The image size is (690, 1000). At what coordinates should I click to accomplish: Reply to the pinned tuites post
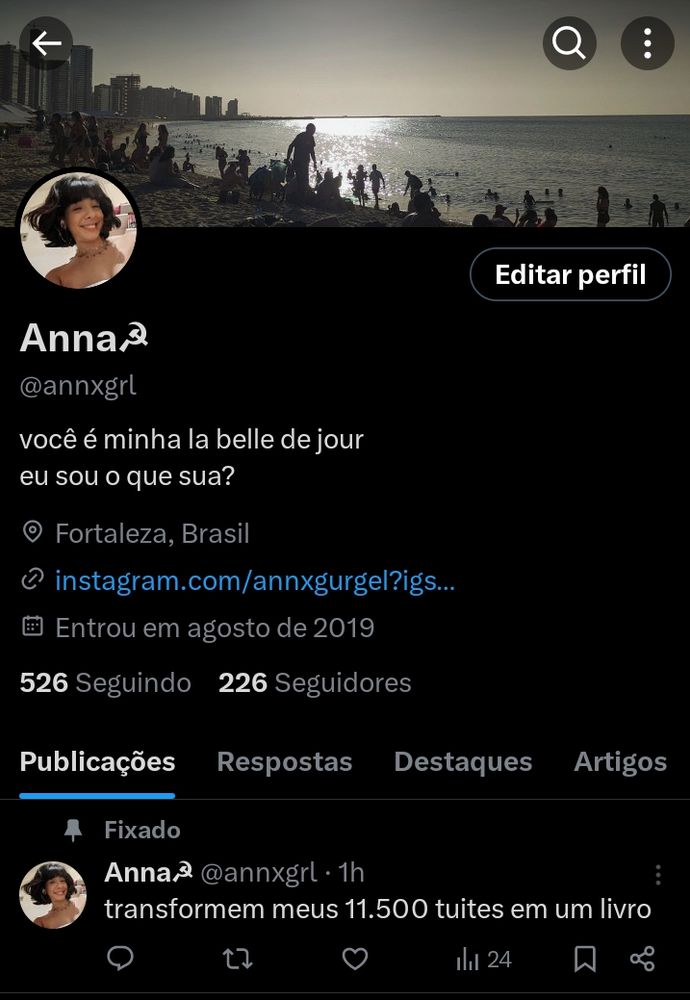click(120, 960)
